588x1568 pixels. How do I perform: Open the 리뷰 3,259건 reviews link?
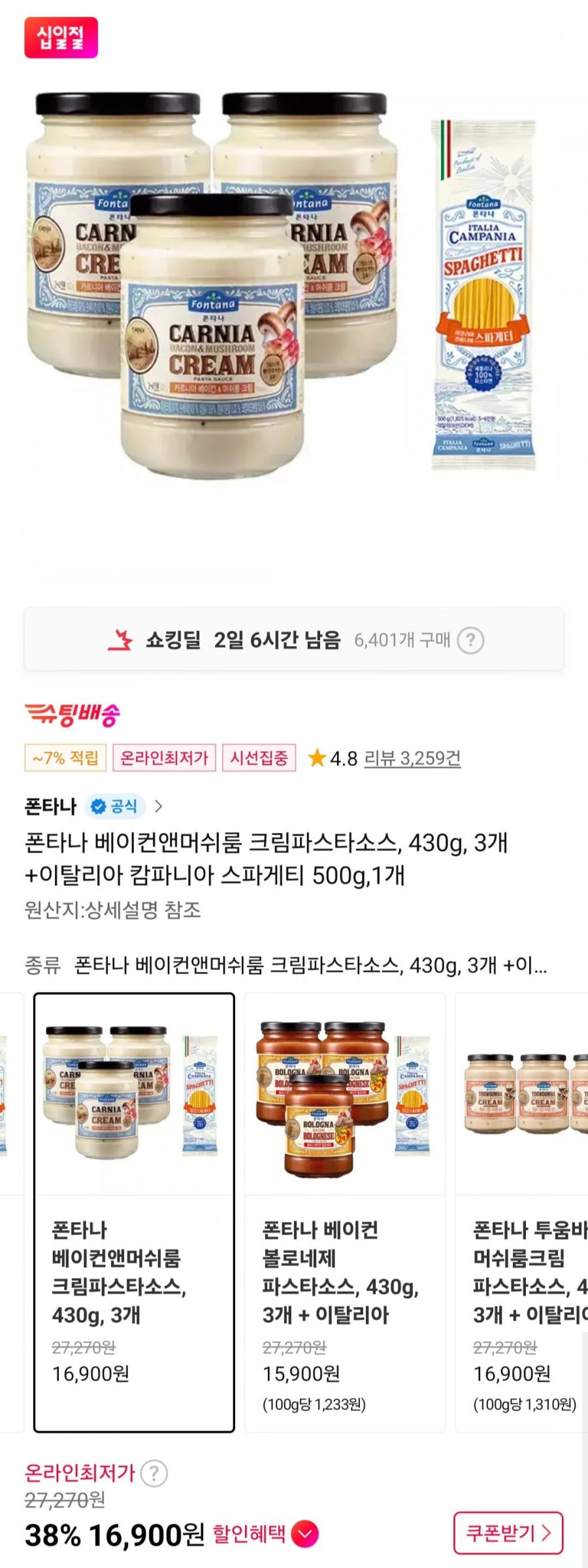pyautogui.click(x=412, y=758)
